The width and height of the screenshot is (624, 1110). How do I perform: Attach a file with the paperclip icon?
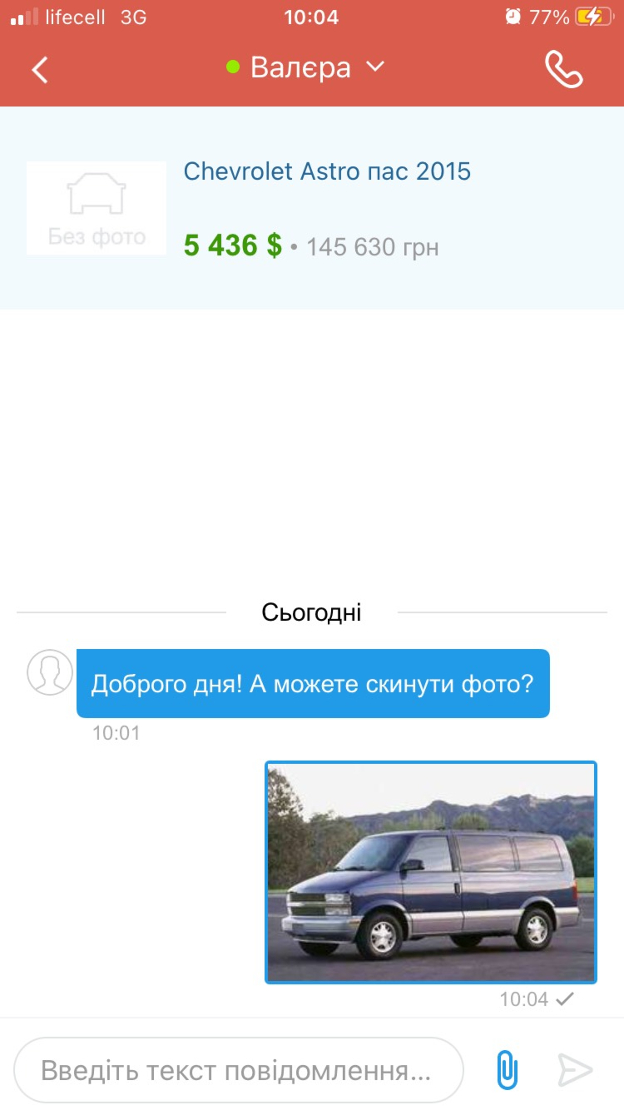coord(507,1071)
